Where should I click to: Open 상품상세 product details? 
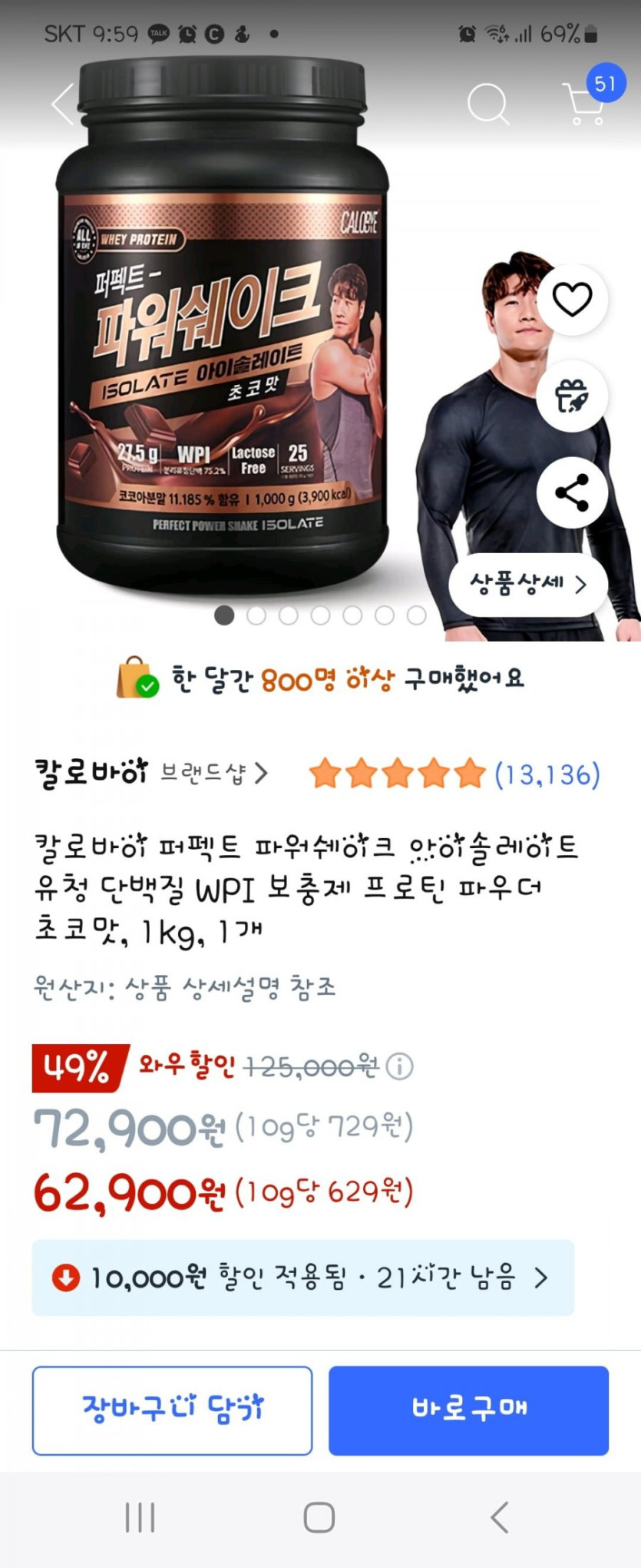coord(528,585)
